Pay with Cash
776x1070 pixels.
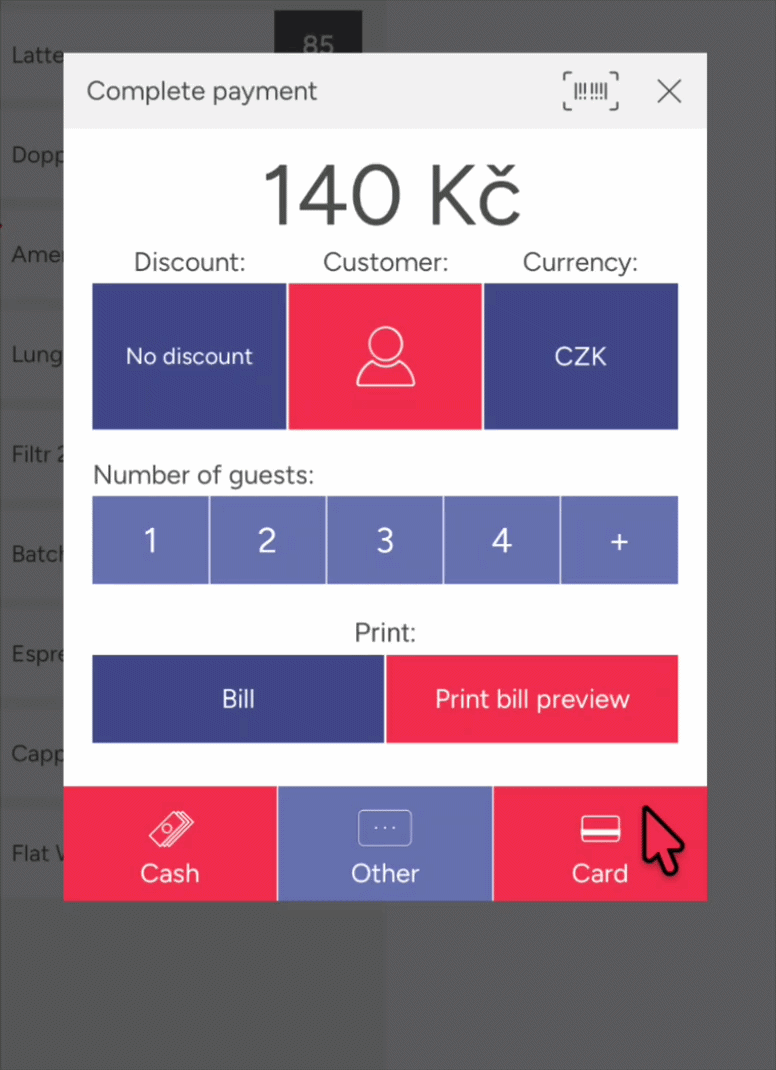(170, 844)
